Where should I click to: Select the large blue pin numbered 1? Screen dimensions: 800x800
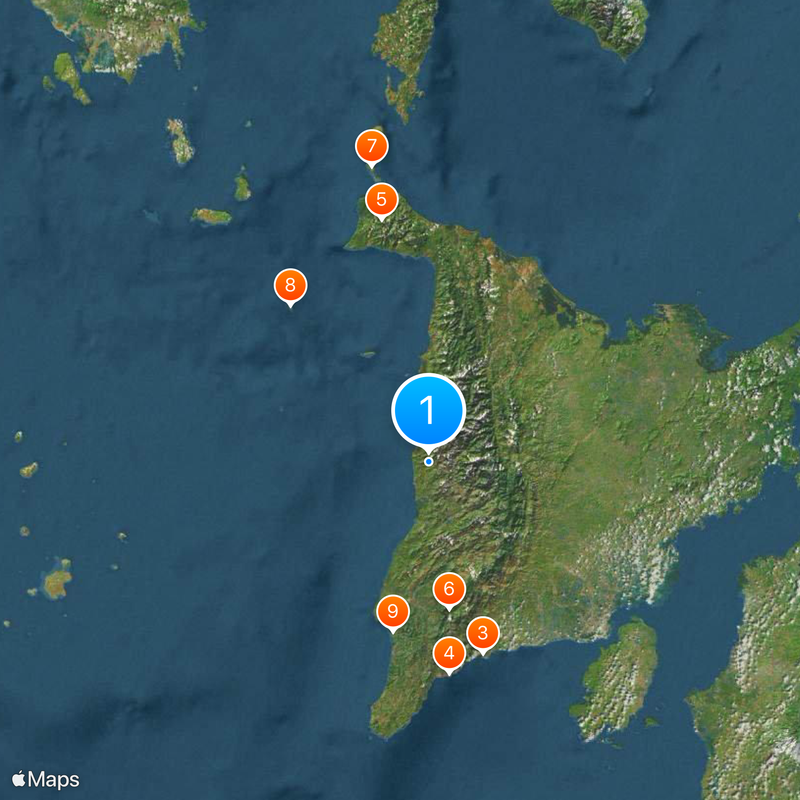[429, 410]
